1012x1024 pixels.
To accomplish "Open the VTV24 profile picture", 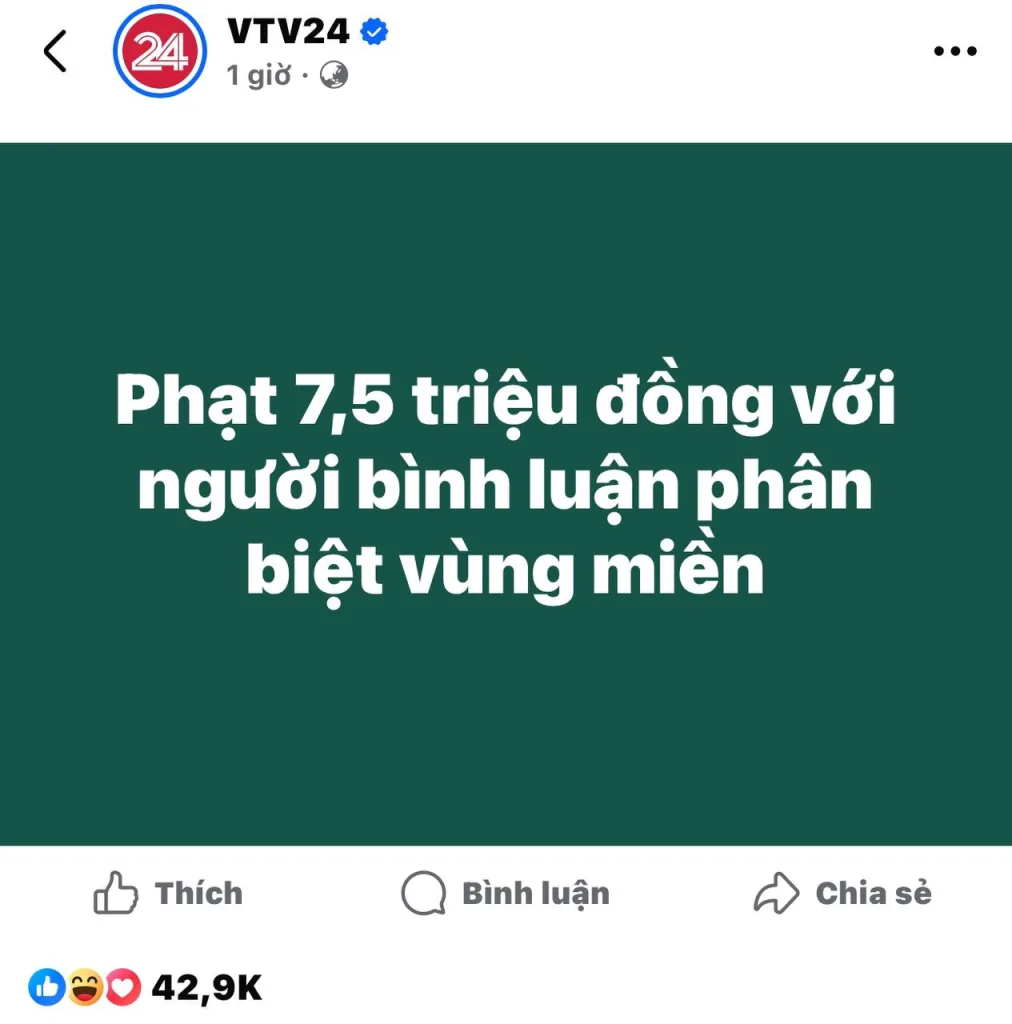I will coord(159,50).
